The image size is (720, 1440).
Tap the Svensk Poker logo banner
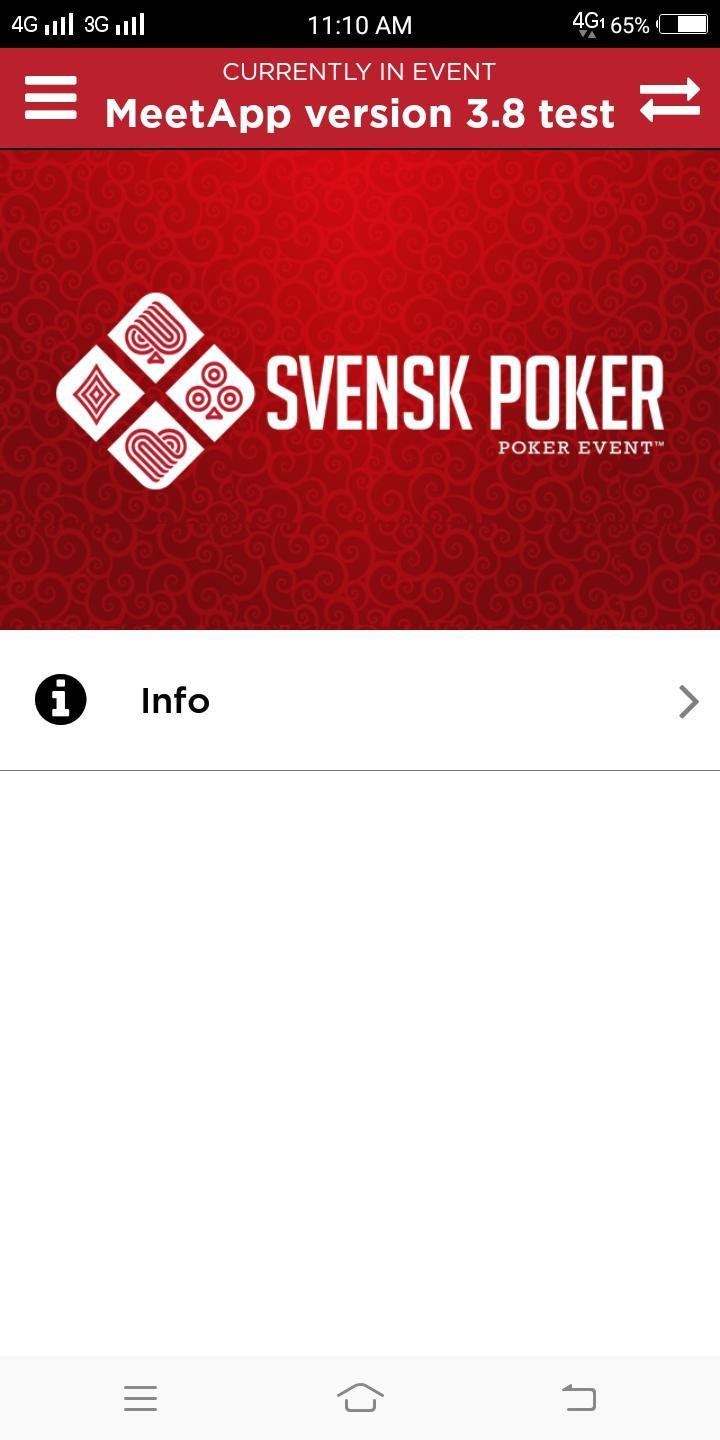360,390
